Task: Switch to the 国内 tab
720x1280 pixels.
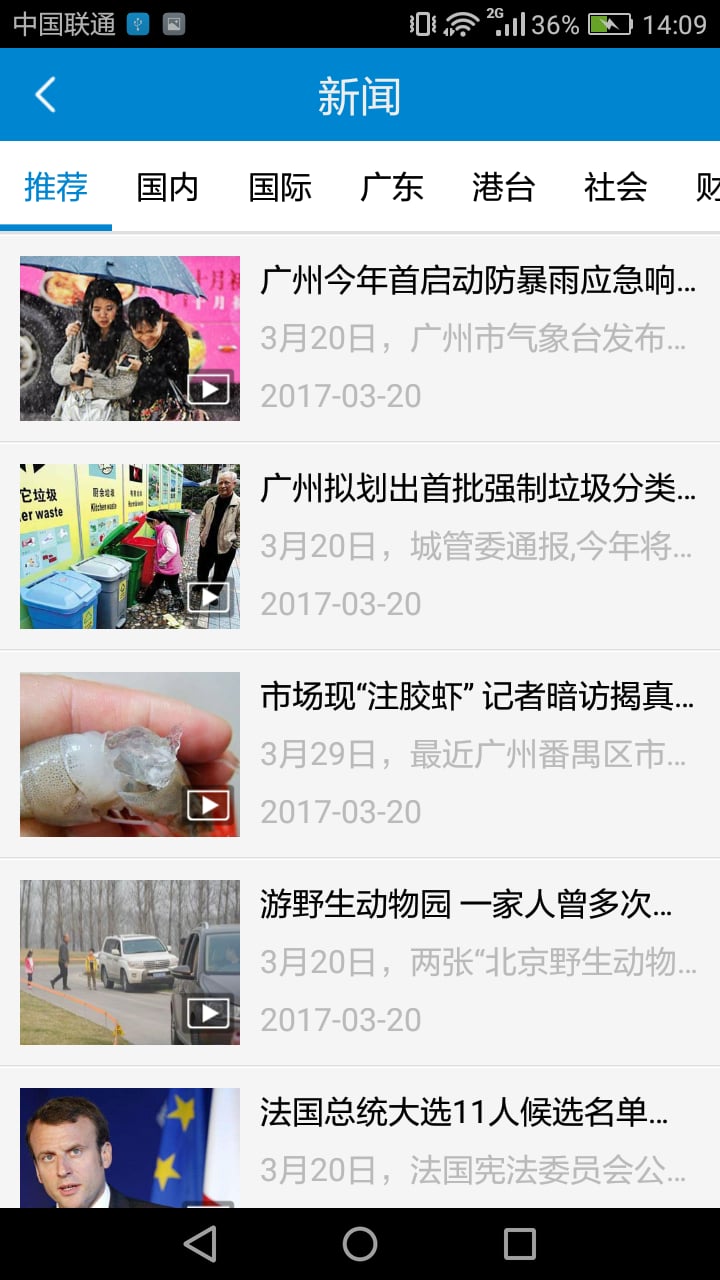Action: pos(168,187)
